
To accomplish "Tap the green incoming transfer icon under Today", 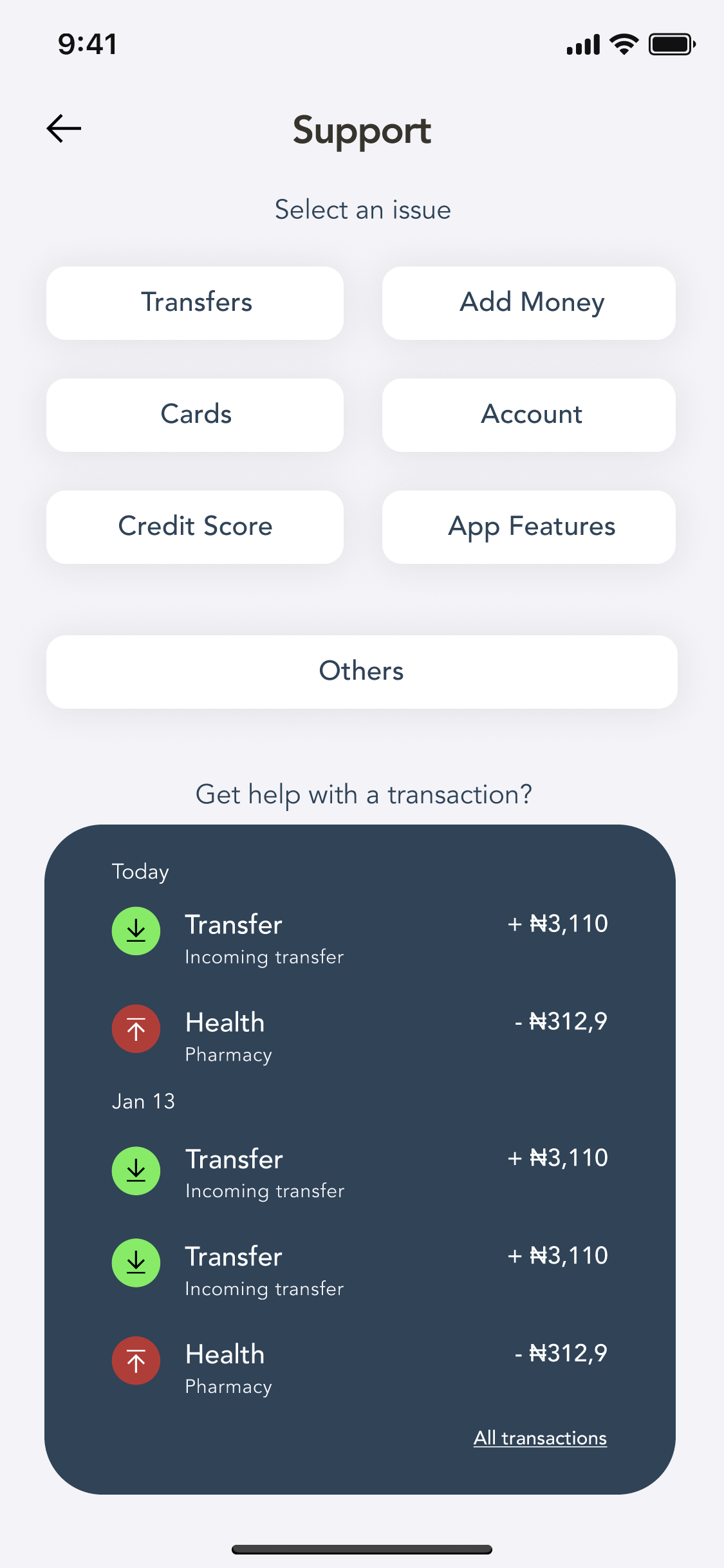I will coord(136,931).
